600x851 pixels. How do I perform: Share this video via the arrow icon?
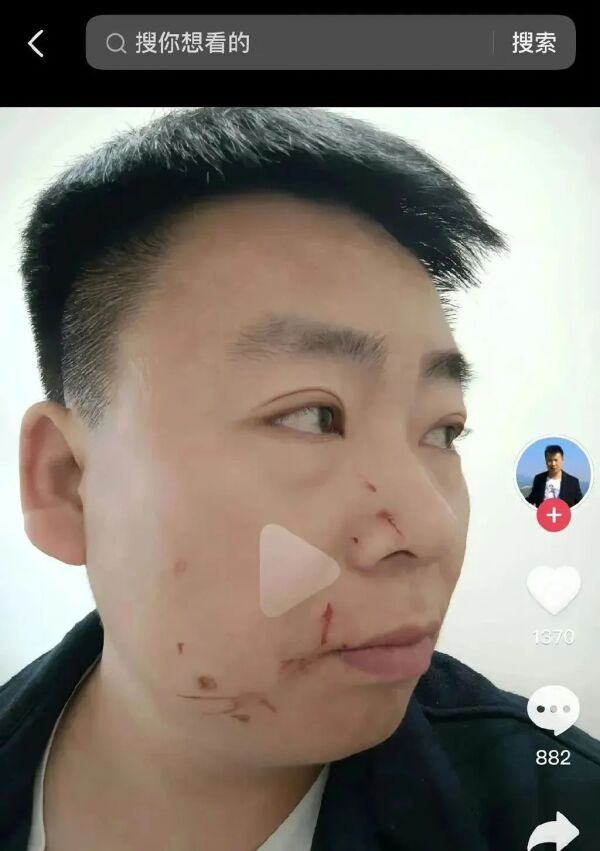point(553,832)
